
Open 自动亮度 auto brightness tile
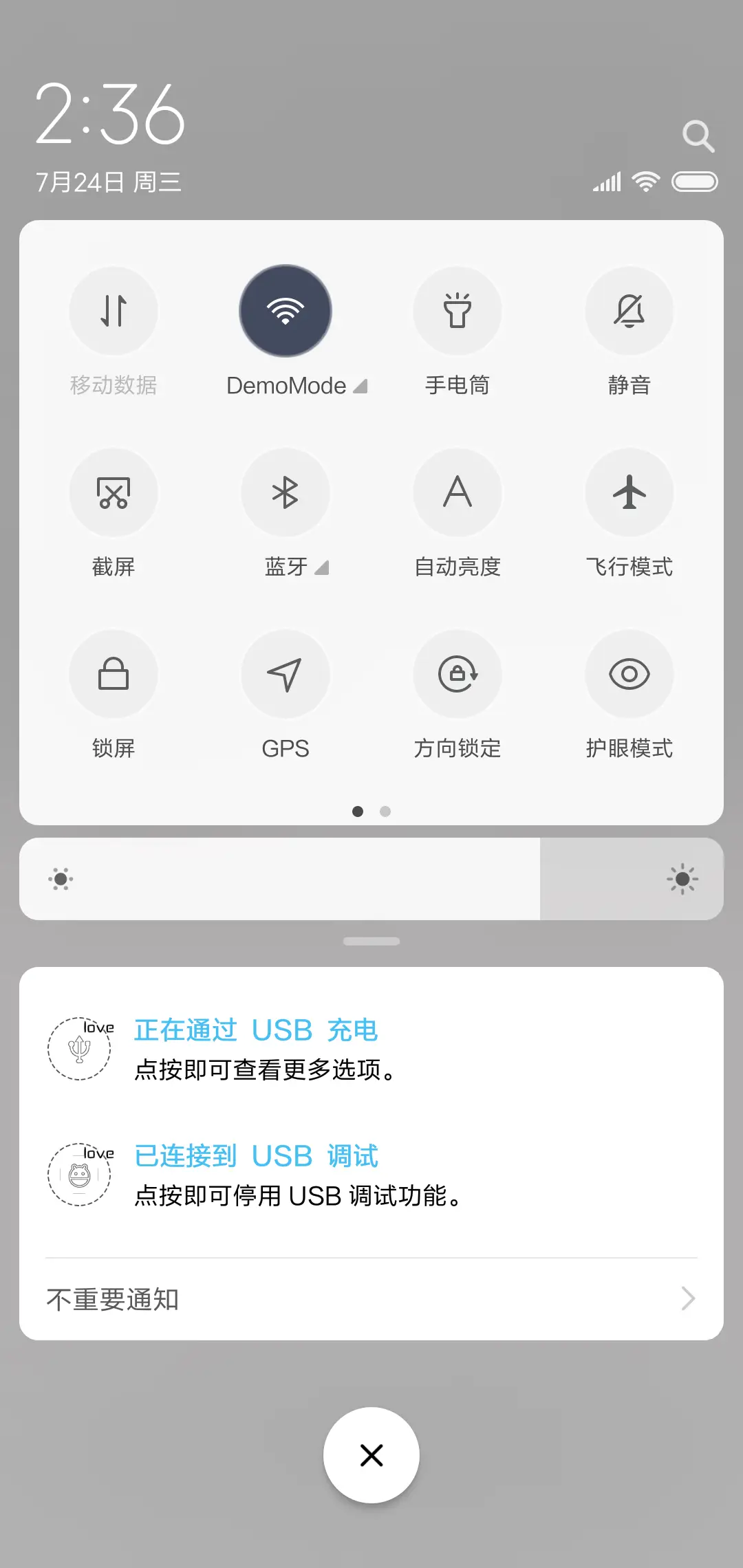457,492
